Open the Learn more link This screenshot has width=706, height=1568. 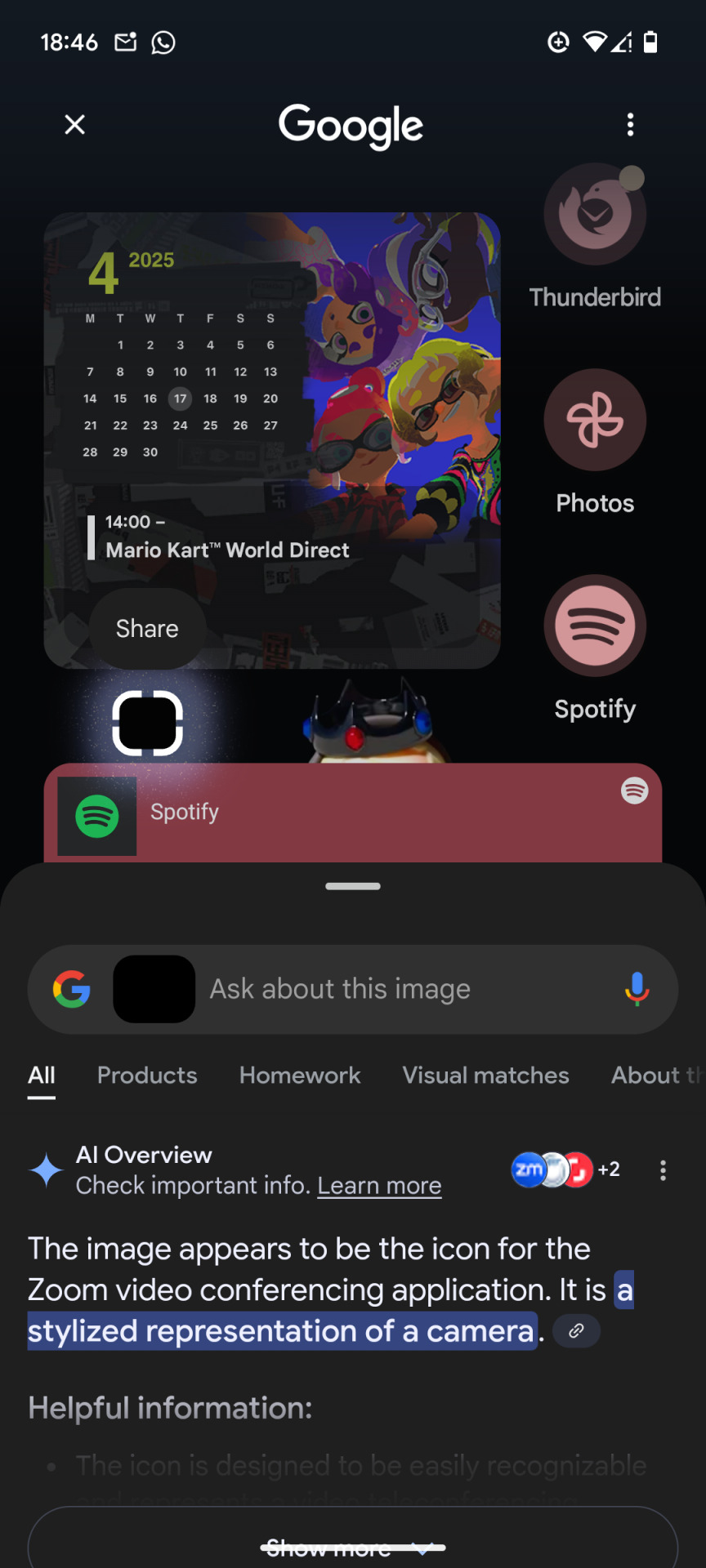379,1185
